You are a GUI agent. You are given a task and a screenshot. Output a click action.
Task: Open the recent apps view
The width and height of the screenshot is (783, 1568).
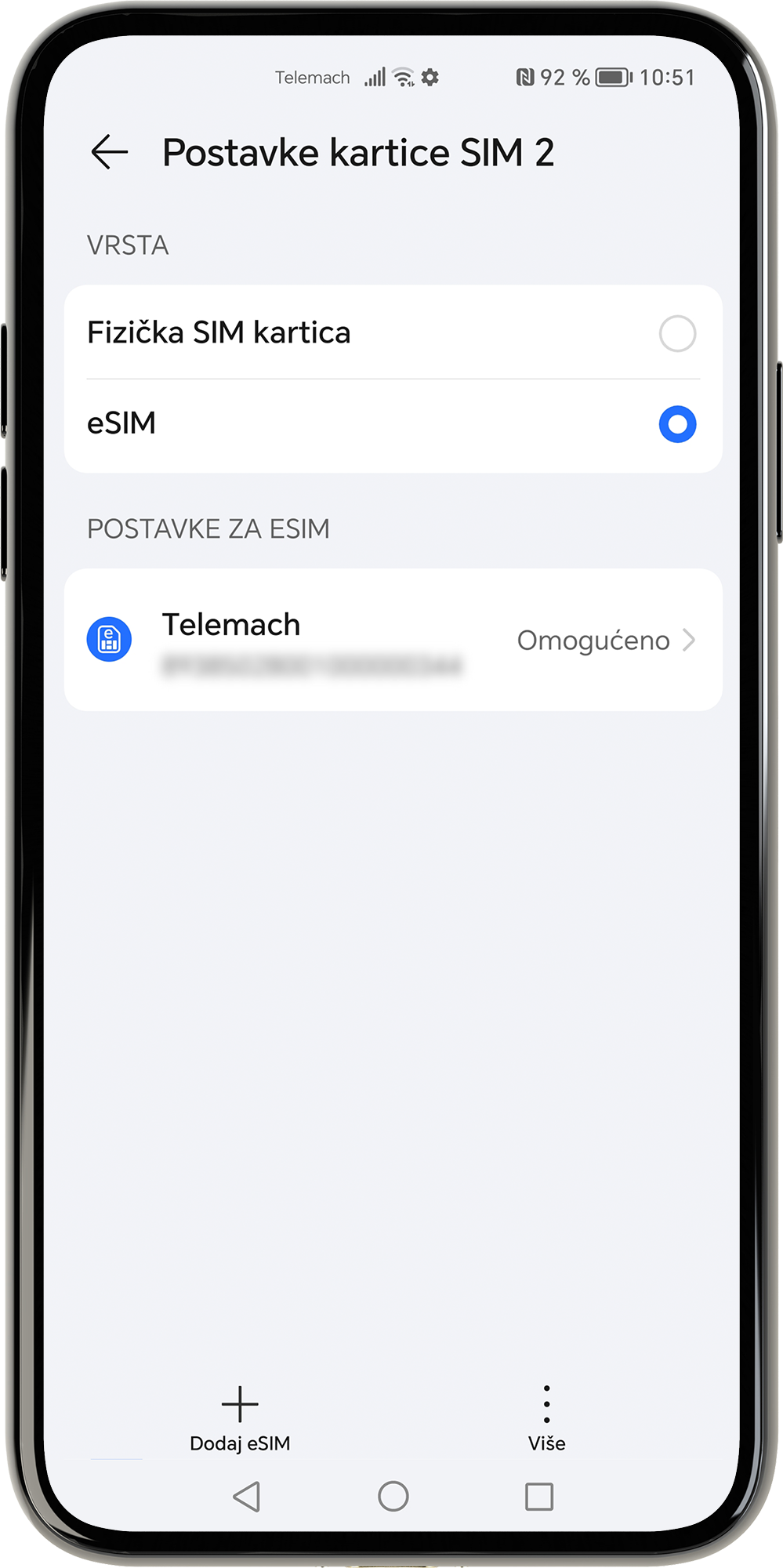point(538,1496)
